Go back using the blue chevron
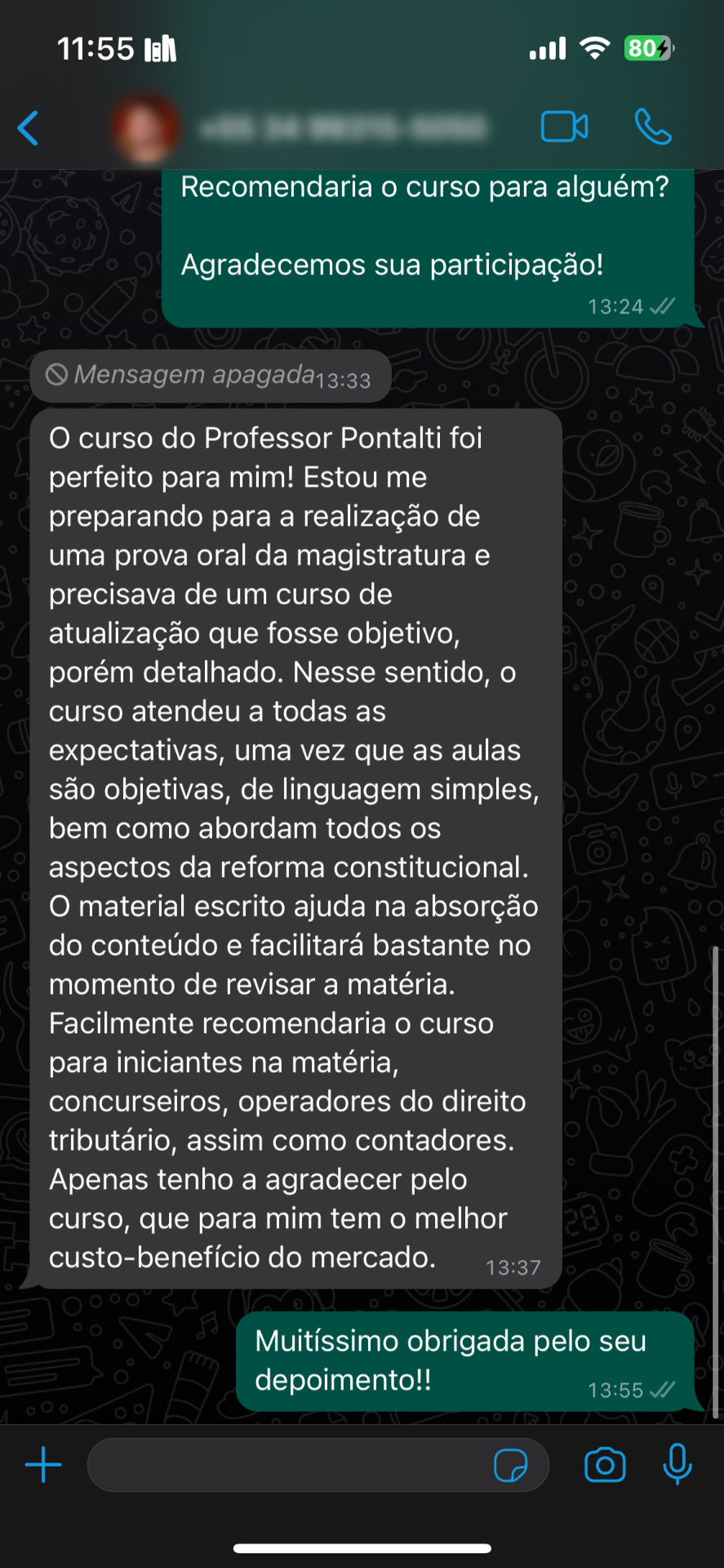This screenshot has height=1568, width=724. pos(28,128)
